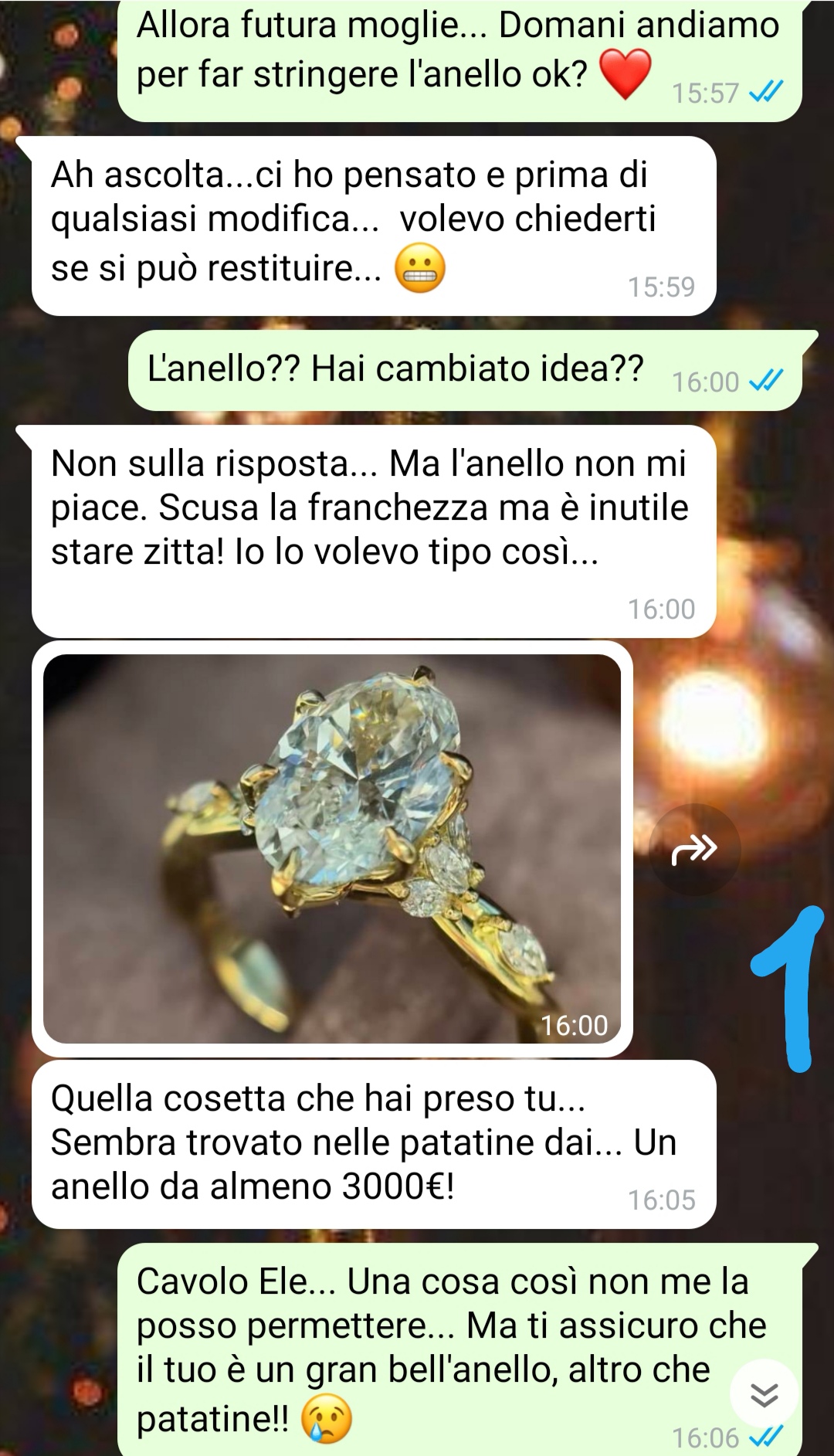Forward the ring photo message

[694, 850]
